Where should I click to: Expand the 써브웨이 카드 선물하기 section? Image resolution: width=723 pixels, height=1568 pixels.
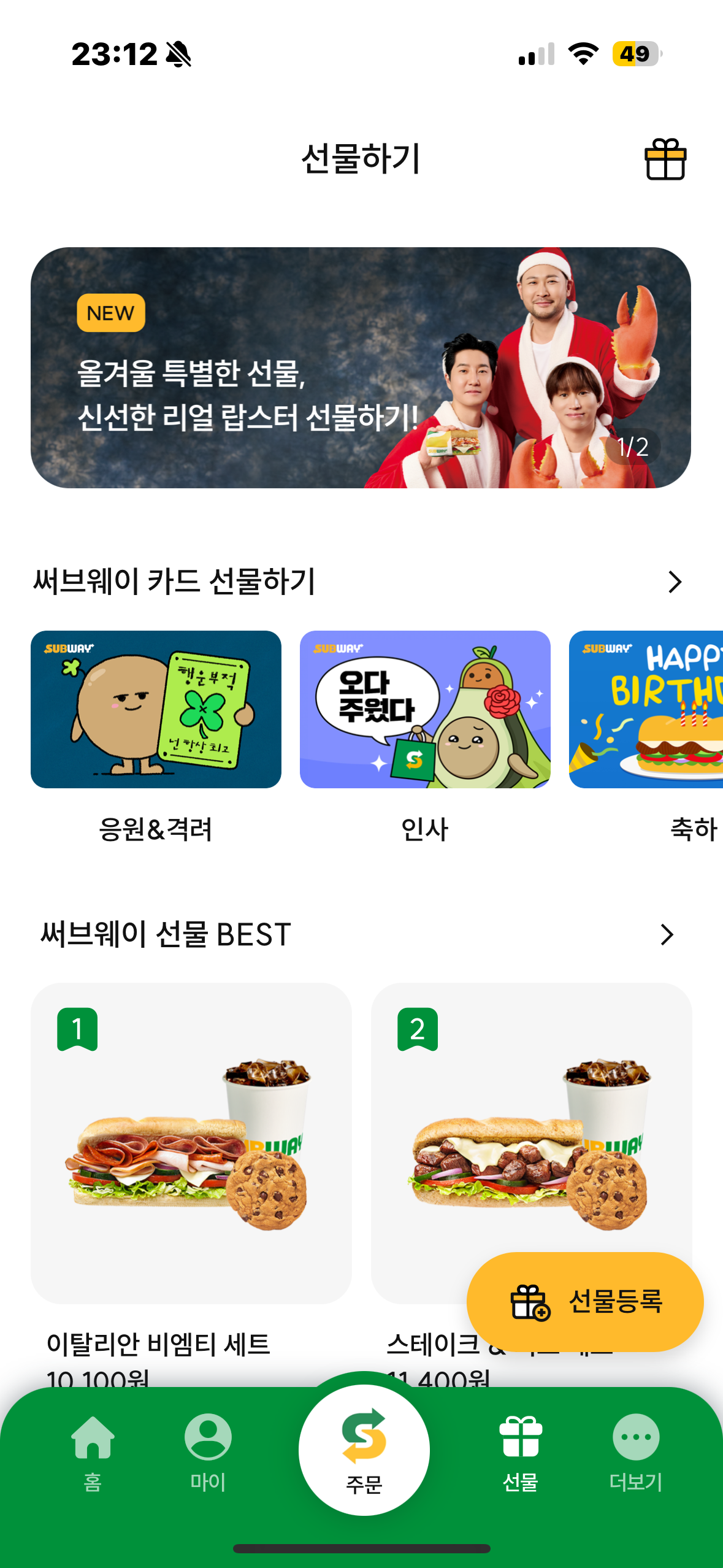coord(675,582)
